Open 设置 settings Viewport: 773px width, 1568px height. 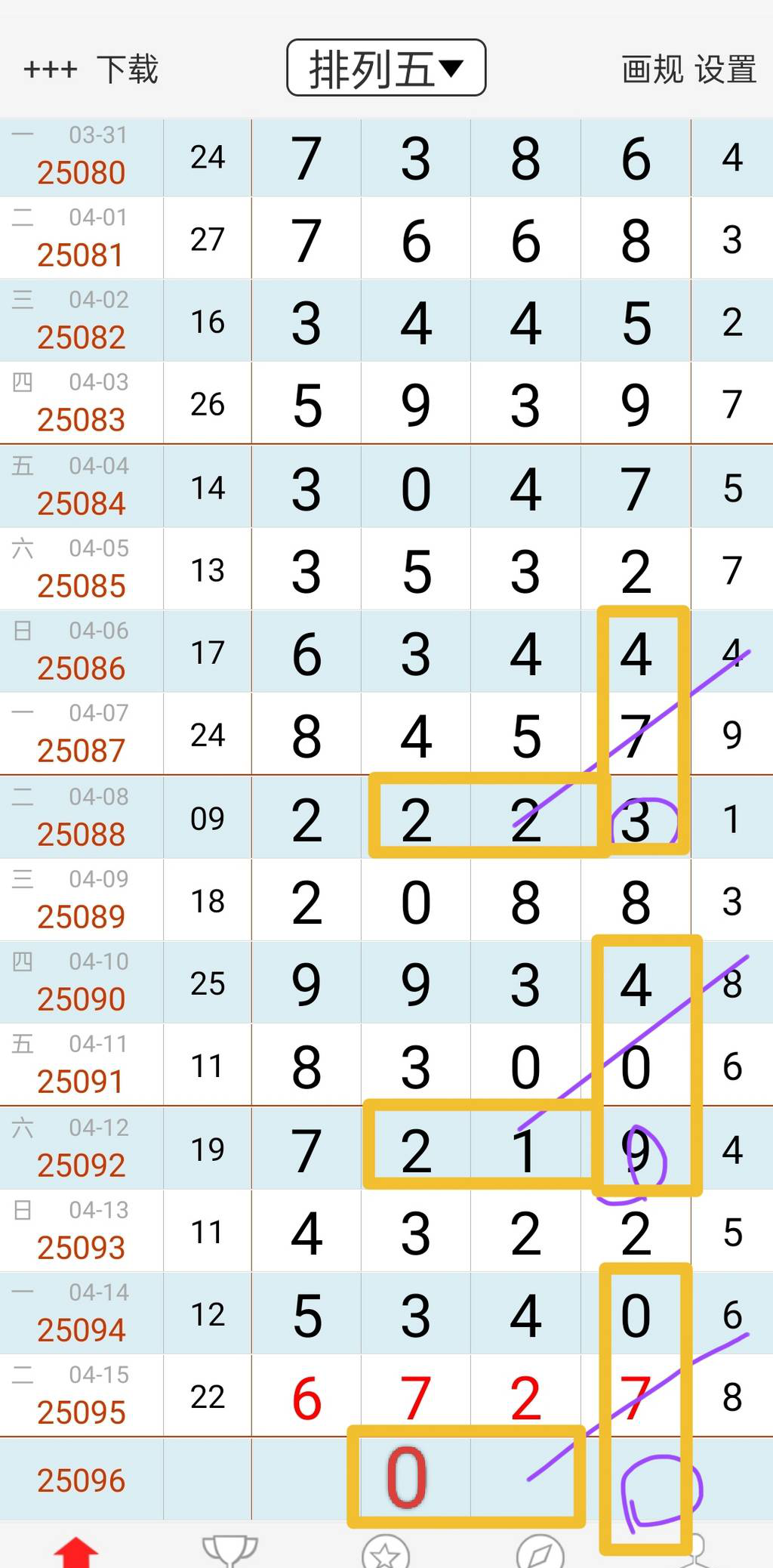725,70
